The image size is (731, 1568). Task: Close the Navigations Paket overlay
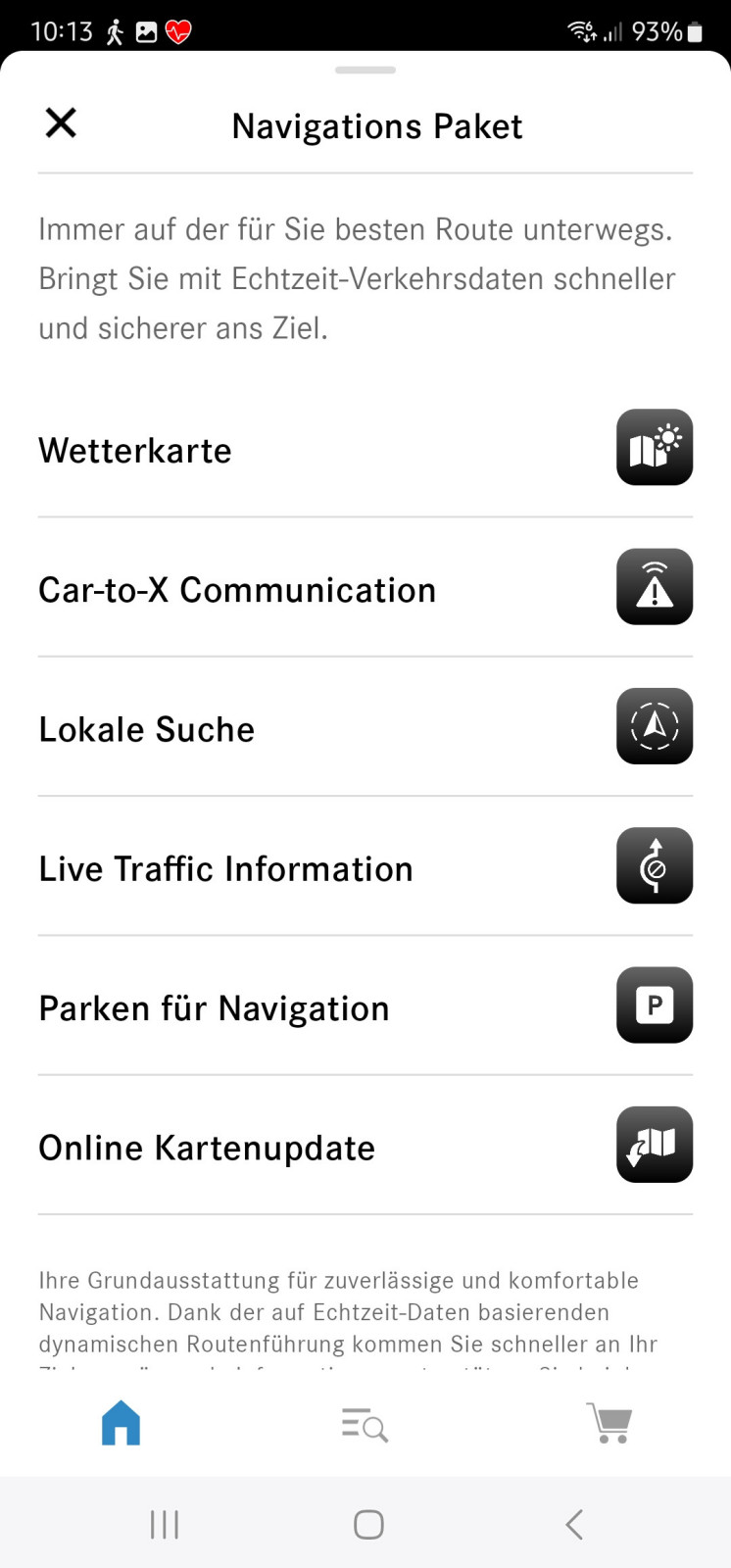60,123
